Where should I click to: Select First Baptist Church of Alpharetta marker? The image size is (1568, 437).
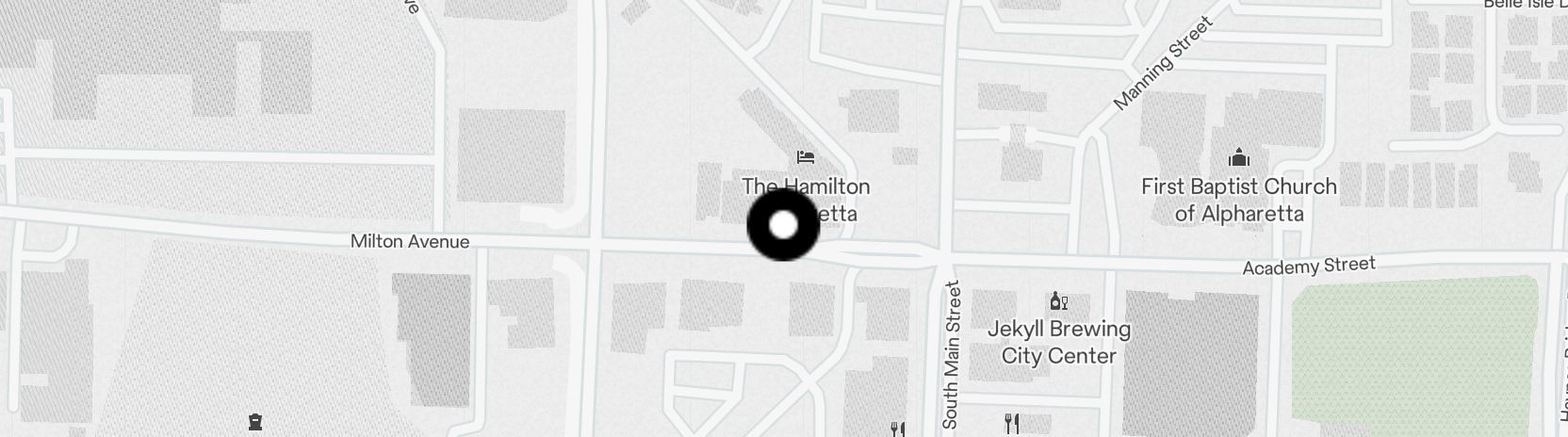1239,157
